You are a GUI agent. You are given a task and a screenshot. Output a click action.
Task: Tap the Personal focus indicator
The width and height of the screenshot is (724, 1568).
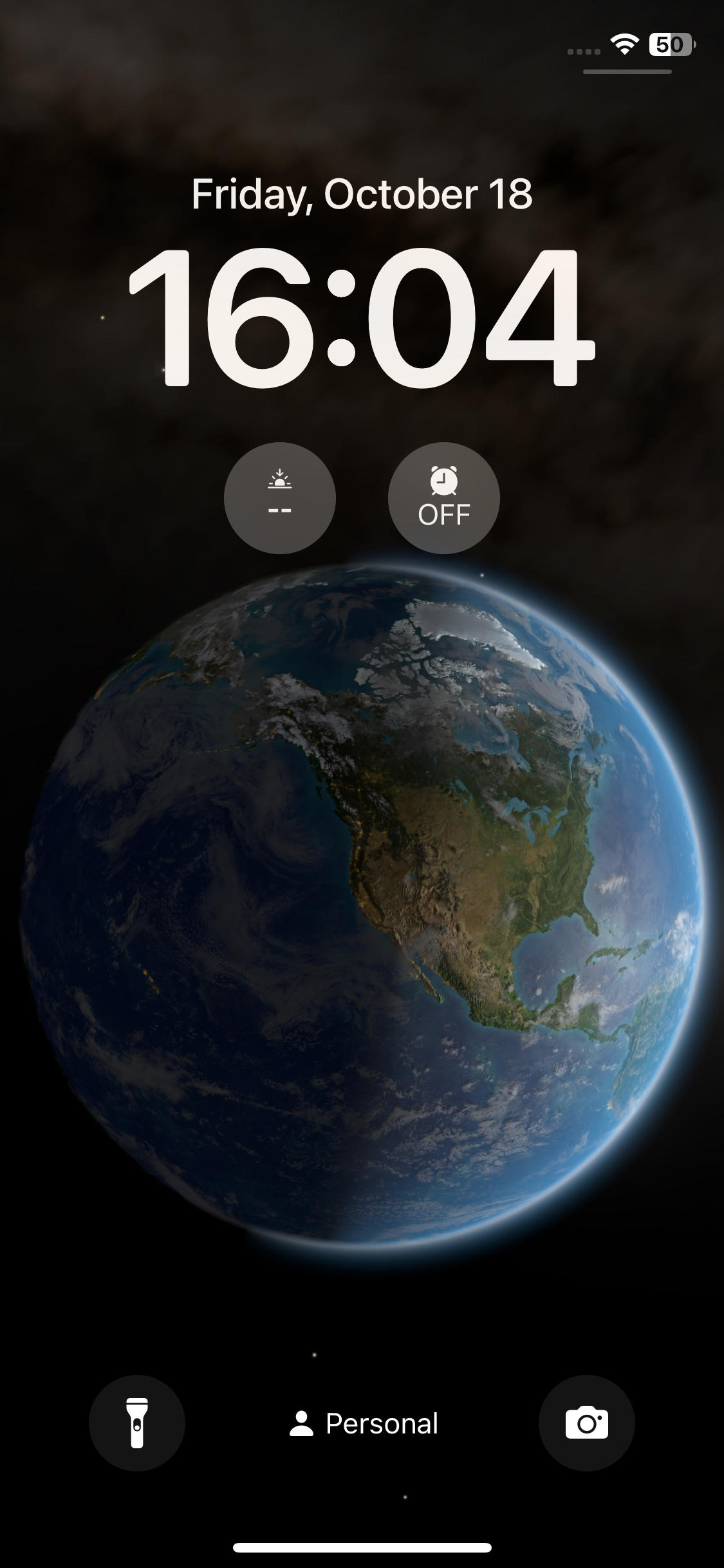click(364, 1423)
